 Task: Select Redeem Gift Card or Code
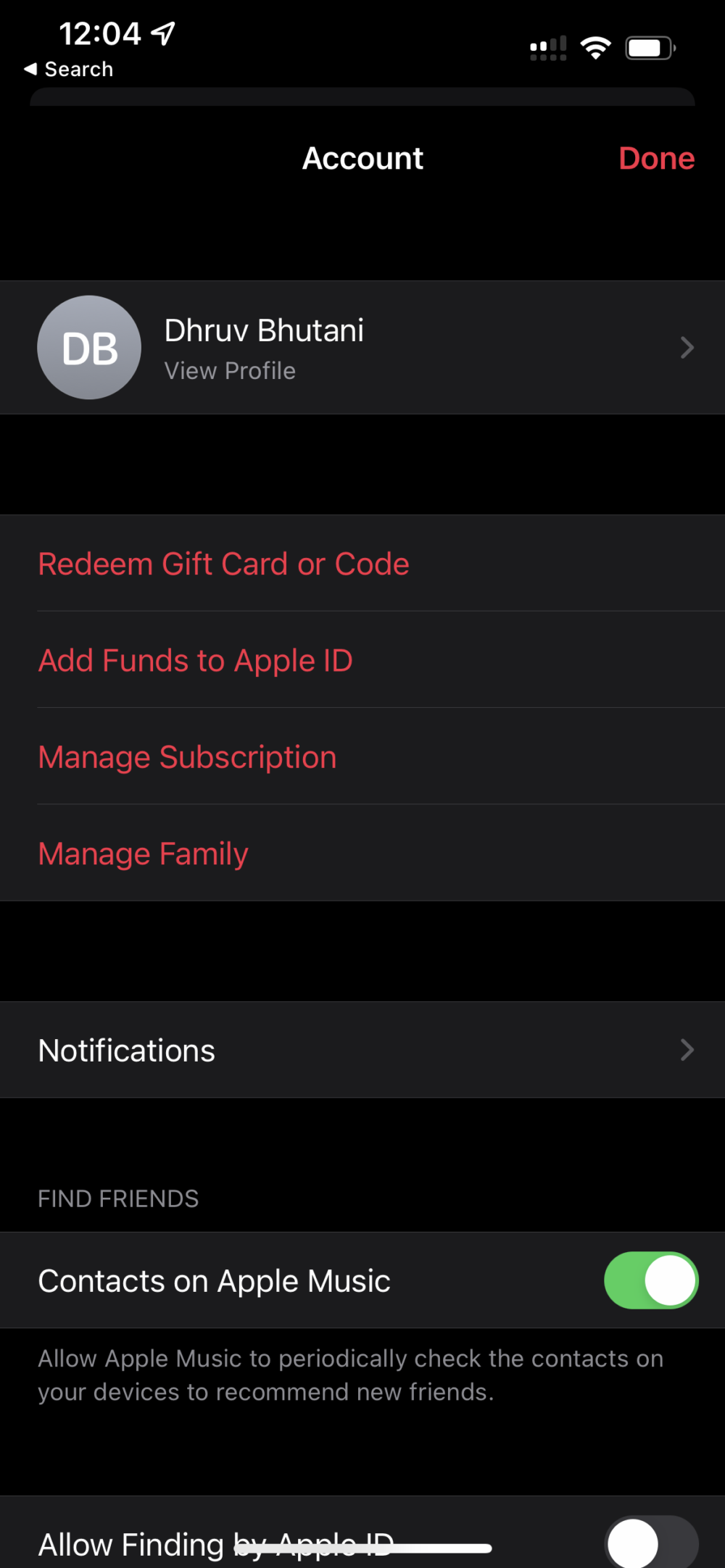tap(223, 564)
